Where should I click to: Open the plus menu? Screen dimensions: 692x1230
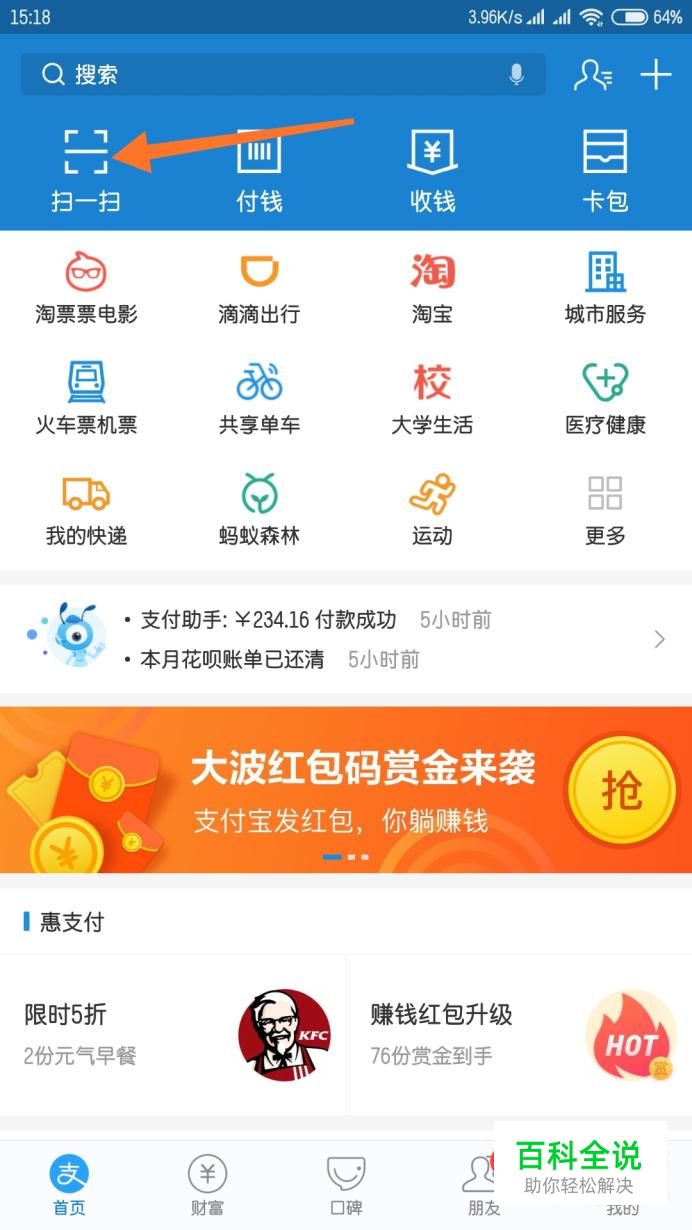pyautogui.click(x=656, y=75)
